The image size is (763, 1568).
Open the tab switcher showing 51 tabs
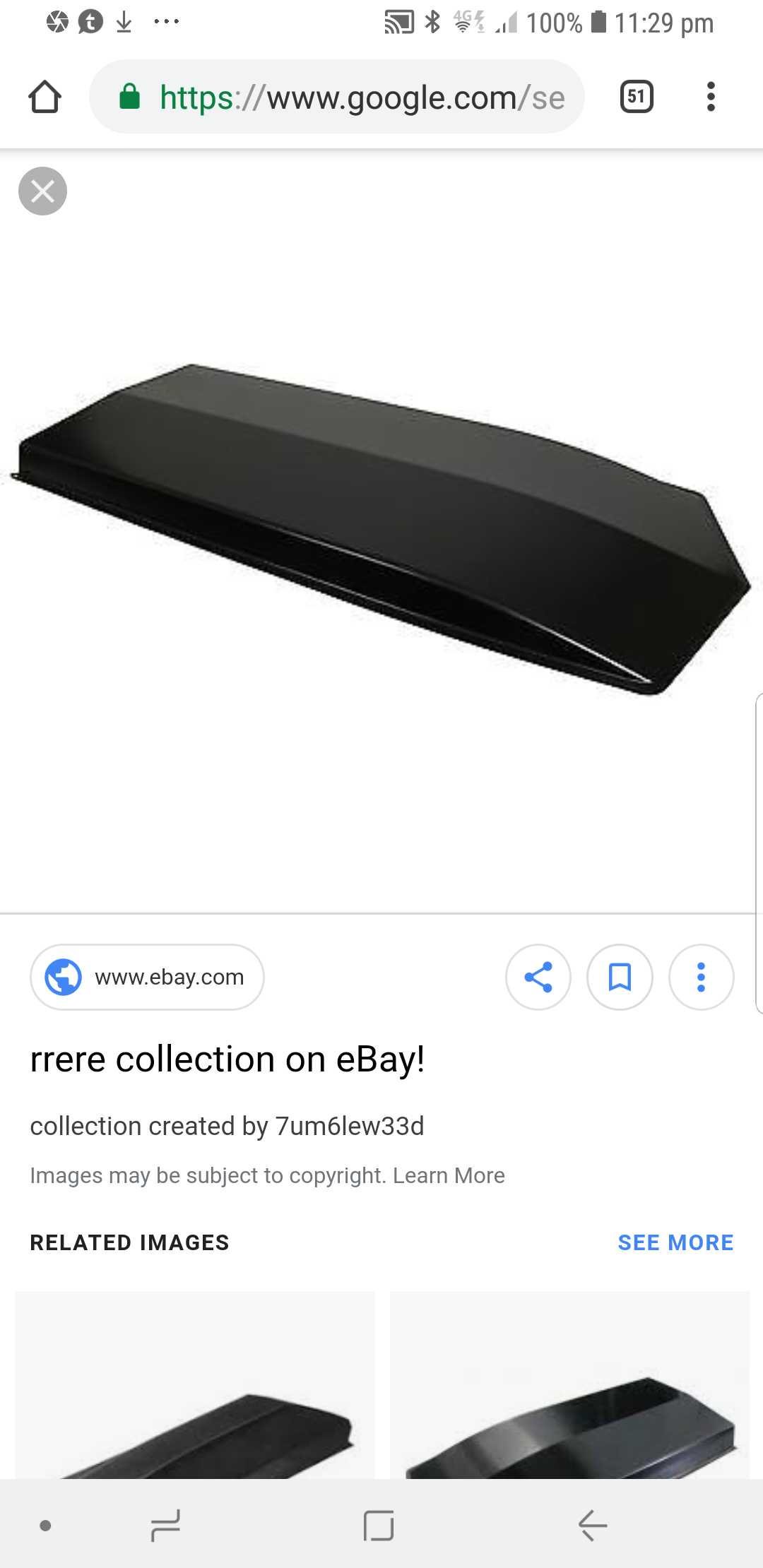tap(637, 97)
